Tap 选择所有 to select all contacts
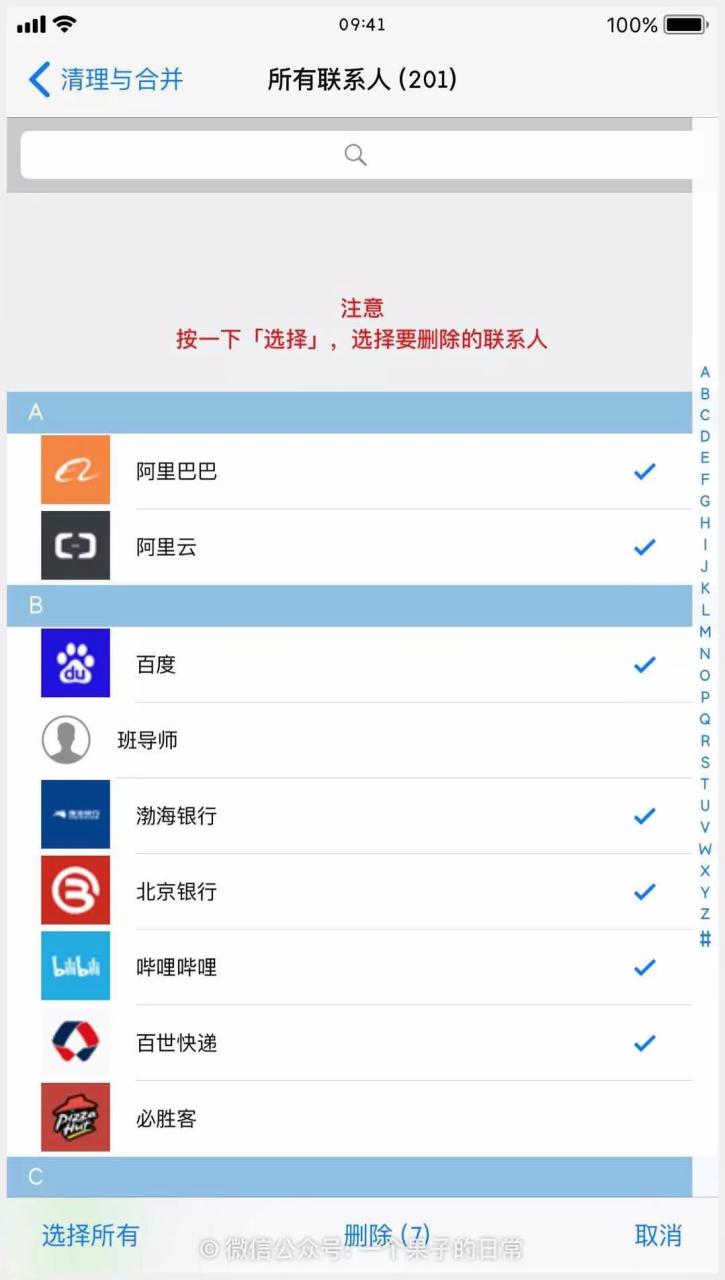 (x=90, y=1236)
